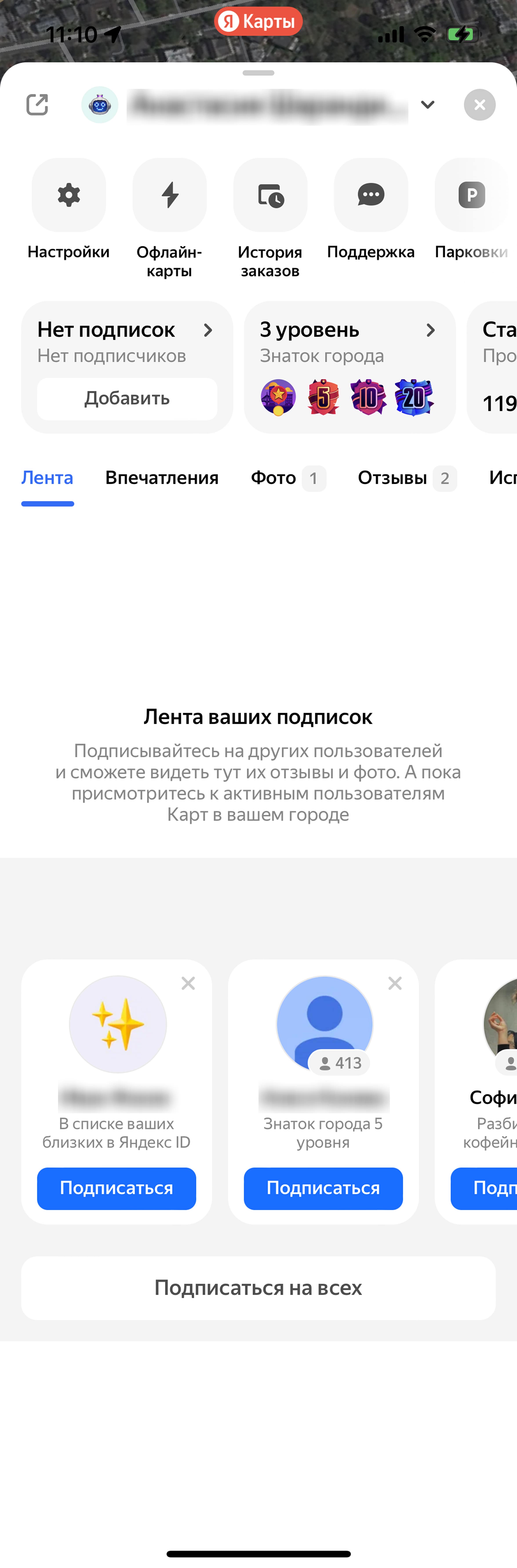The height and width of the screenshot is (1568, 517).
Task: Select the Лента tab
Action: (47, 478)
